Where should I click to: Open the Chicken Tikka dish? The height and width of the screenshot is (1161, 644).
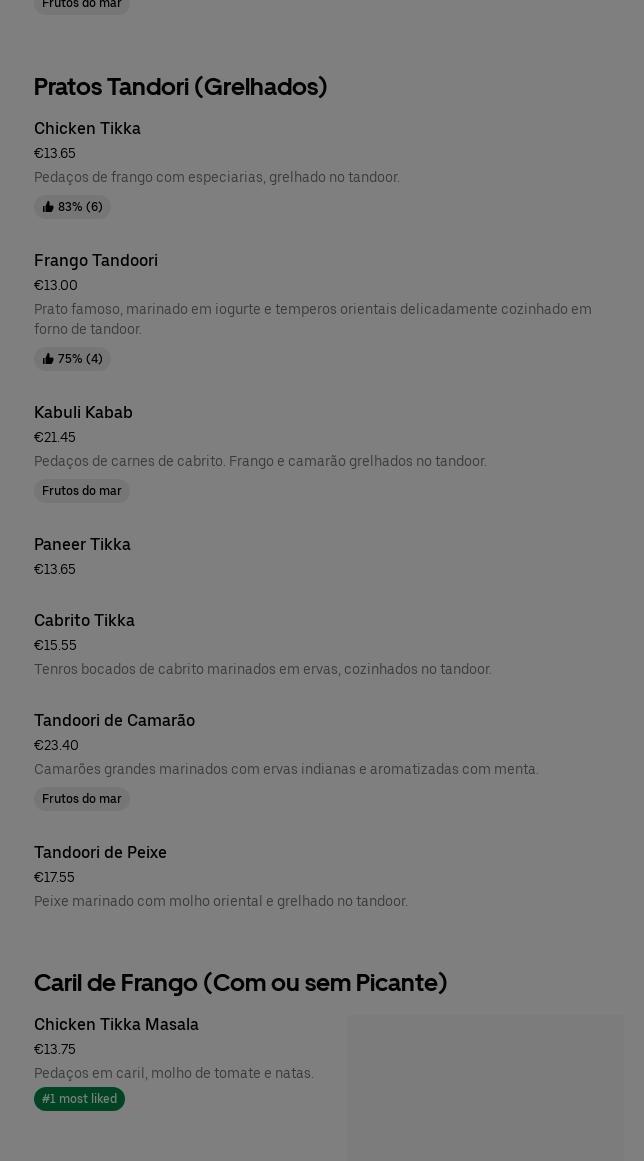(88, 129)
